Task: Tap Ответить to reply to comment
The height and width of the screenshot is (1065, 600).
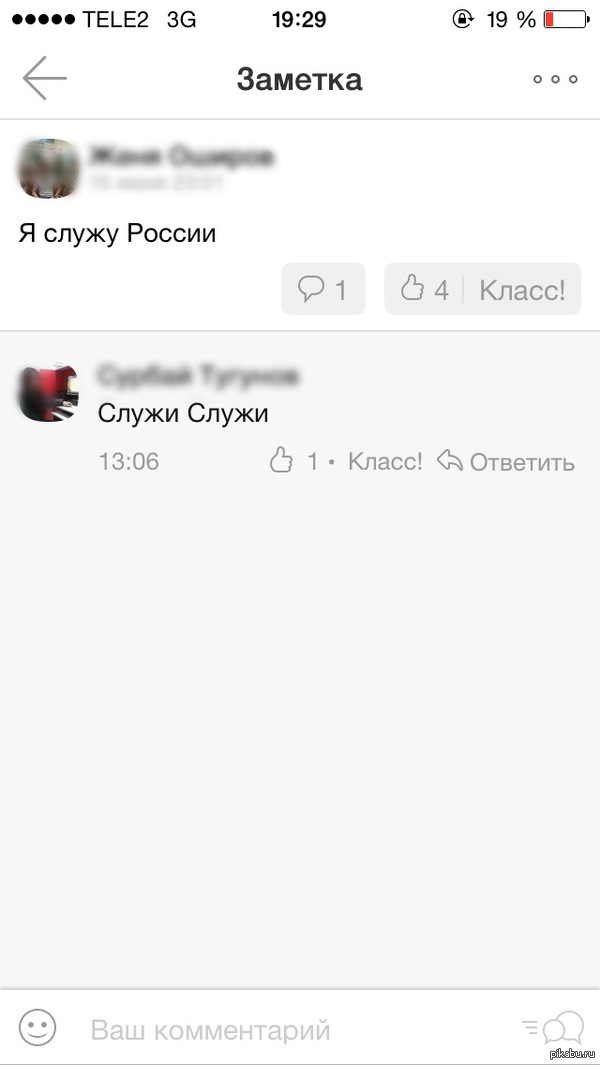Action: coord(506,461)
